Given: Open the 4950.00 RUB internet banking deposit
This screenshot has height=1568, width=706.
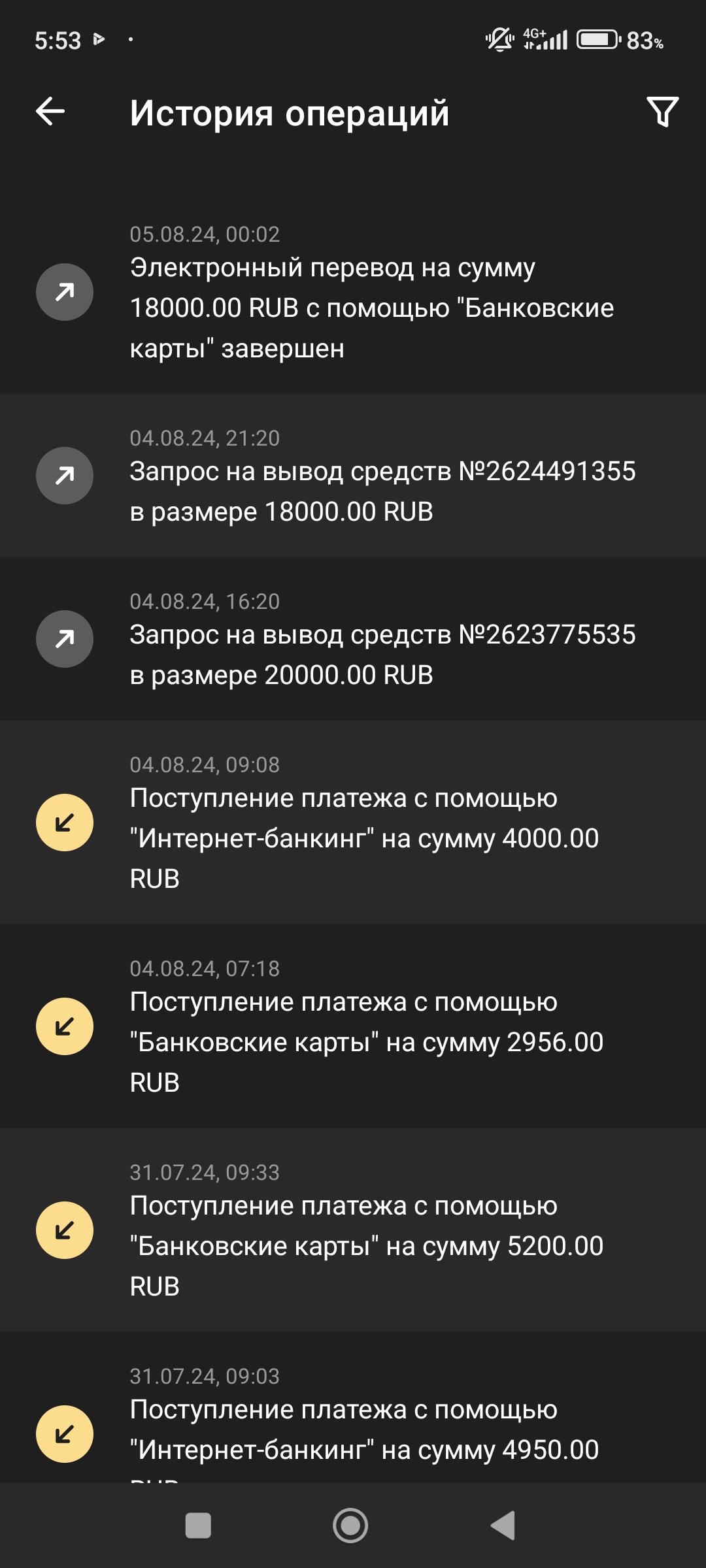Looking at the screenshot, I should (x=353, y=1408).
